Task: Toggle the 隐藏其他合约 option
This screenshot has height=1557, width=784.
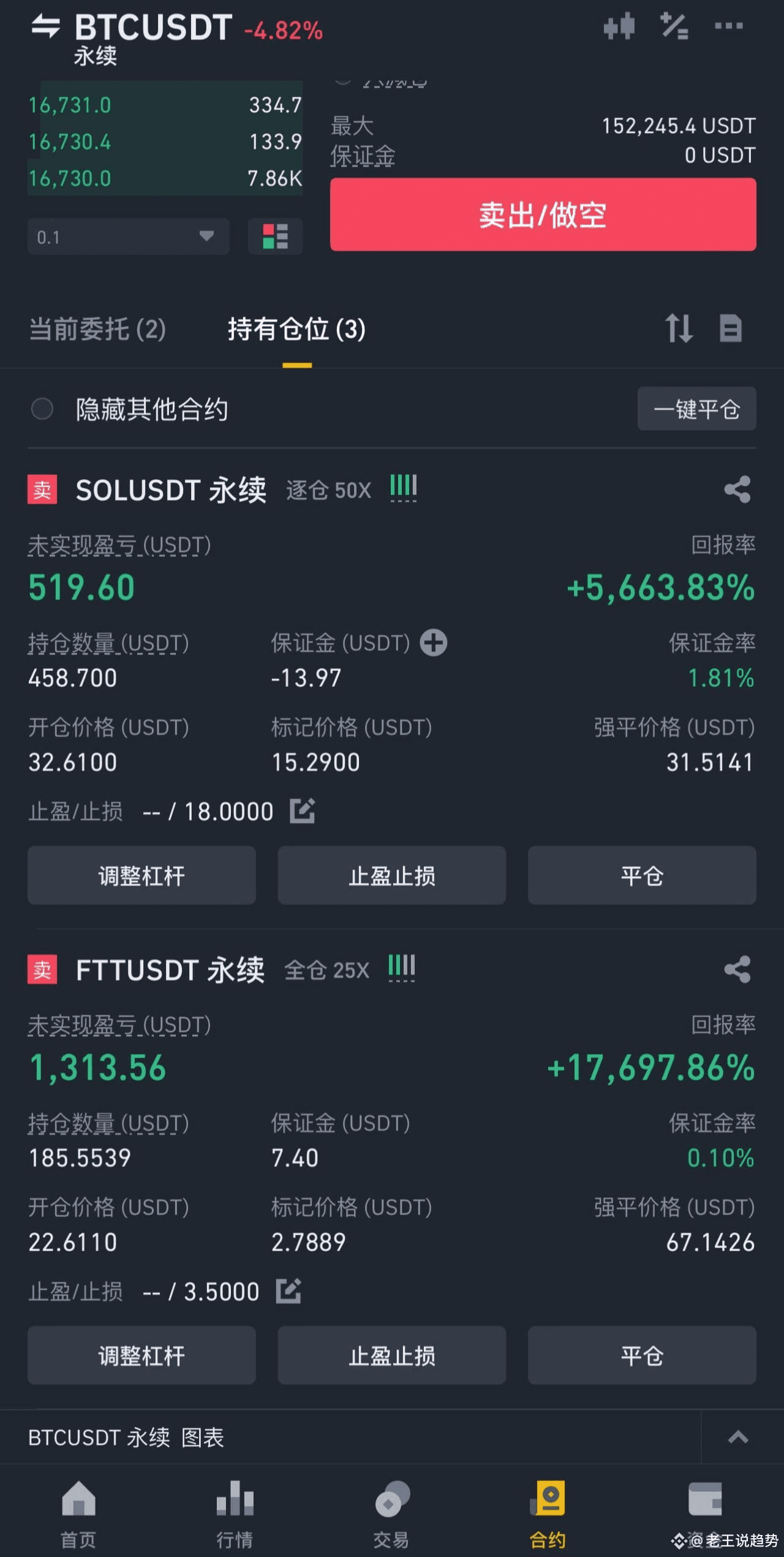Action: coord(42,409)
